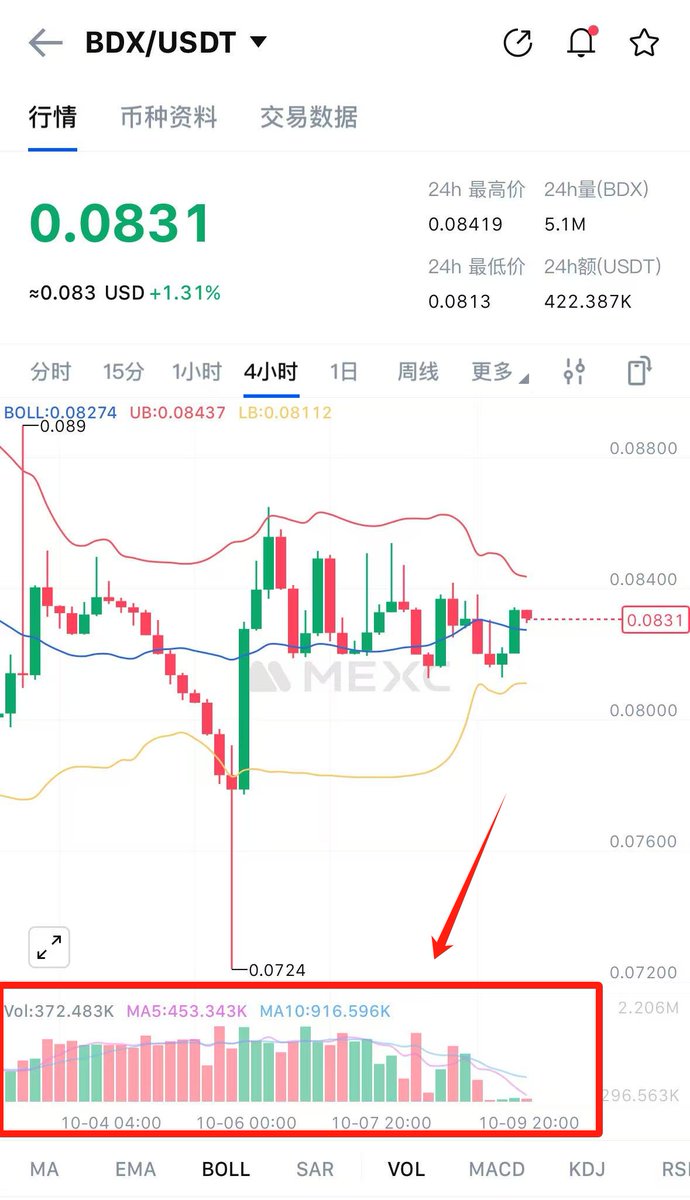This screenshot has width=690, height=1200.
Task: Expand the chart to fullscreen
Action: pos(49,947)
